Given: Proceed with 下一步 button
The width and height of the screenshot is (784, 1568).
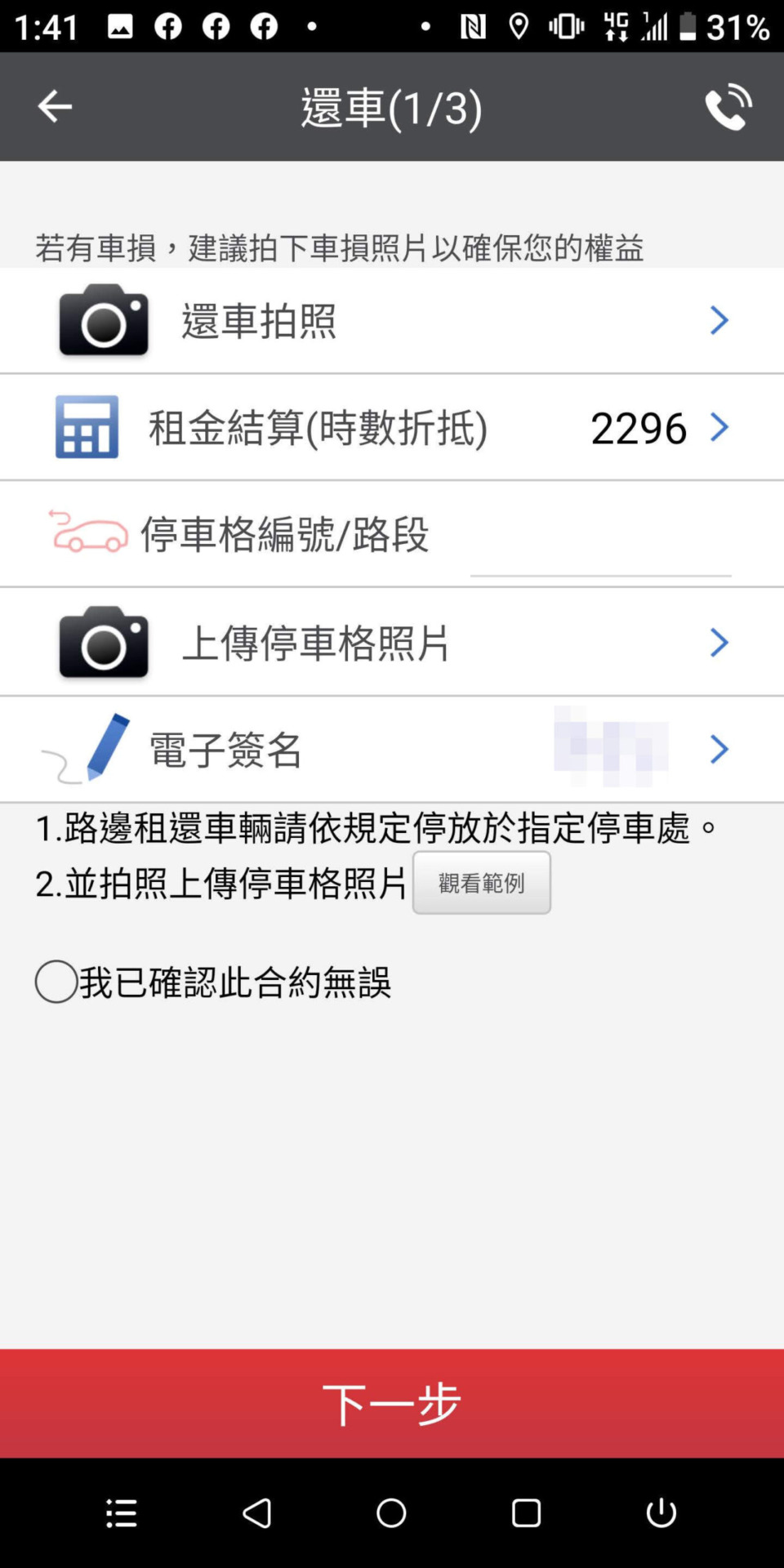Looking at the screenshot, I should tap(392, 1403).
